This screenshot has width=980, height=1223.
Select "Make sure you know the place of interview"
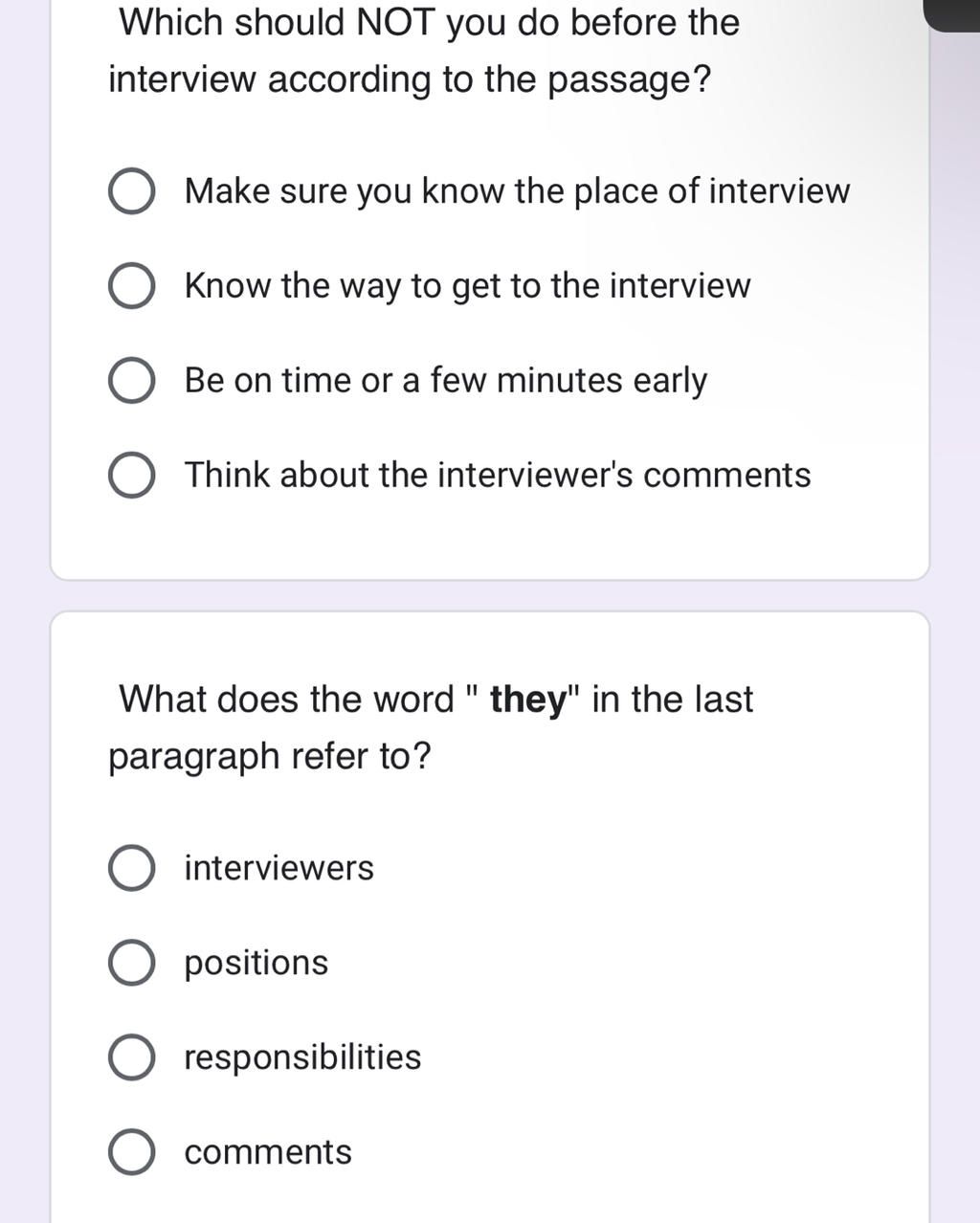coord(133,189)
